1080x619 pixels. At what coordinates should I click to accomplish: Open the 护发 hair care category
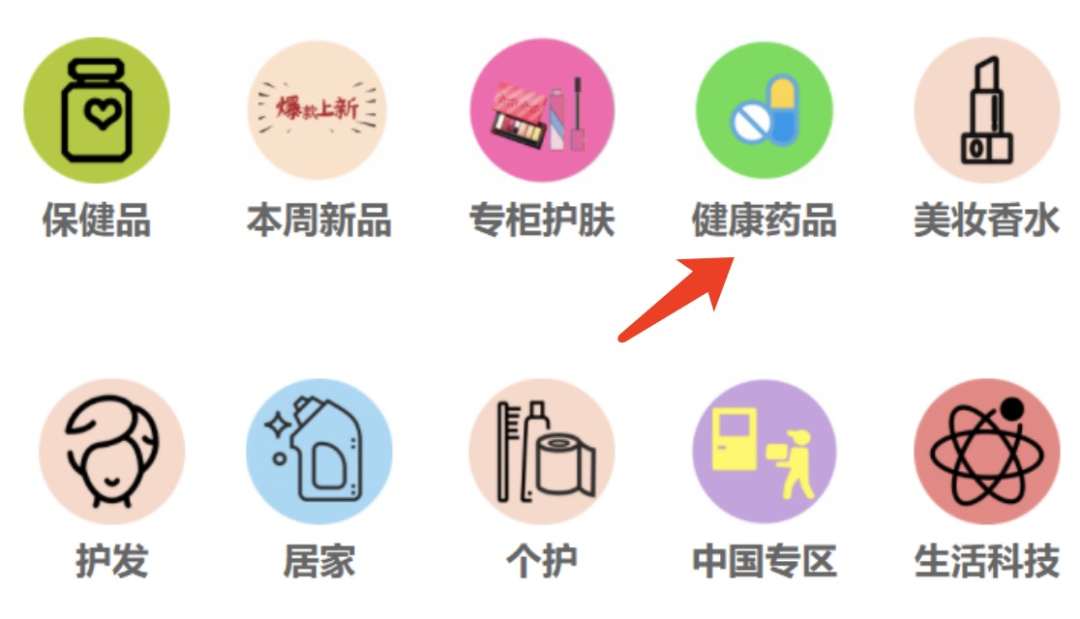[111, 451]
